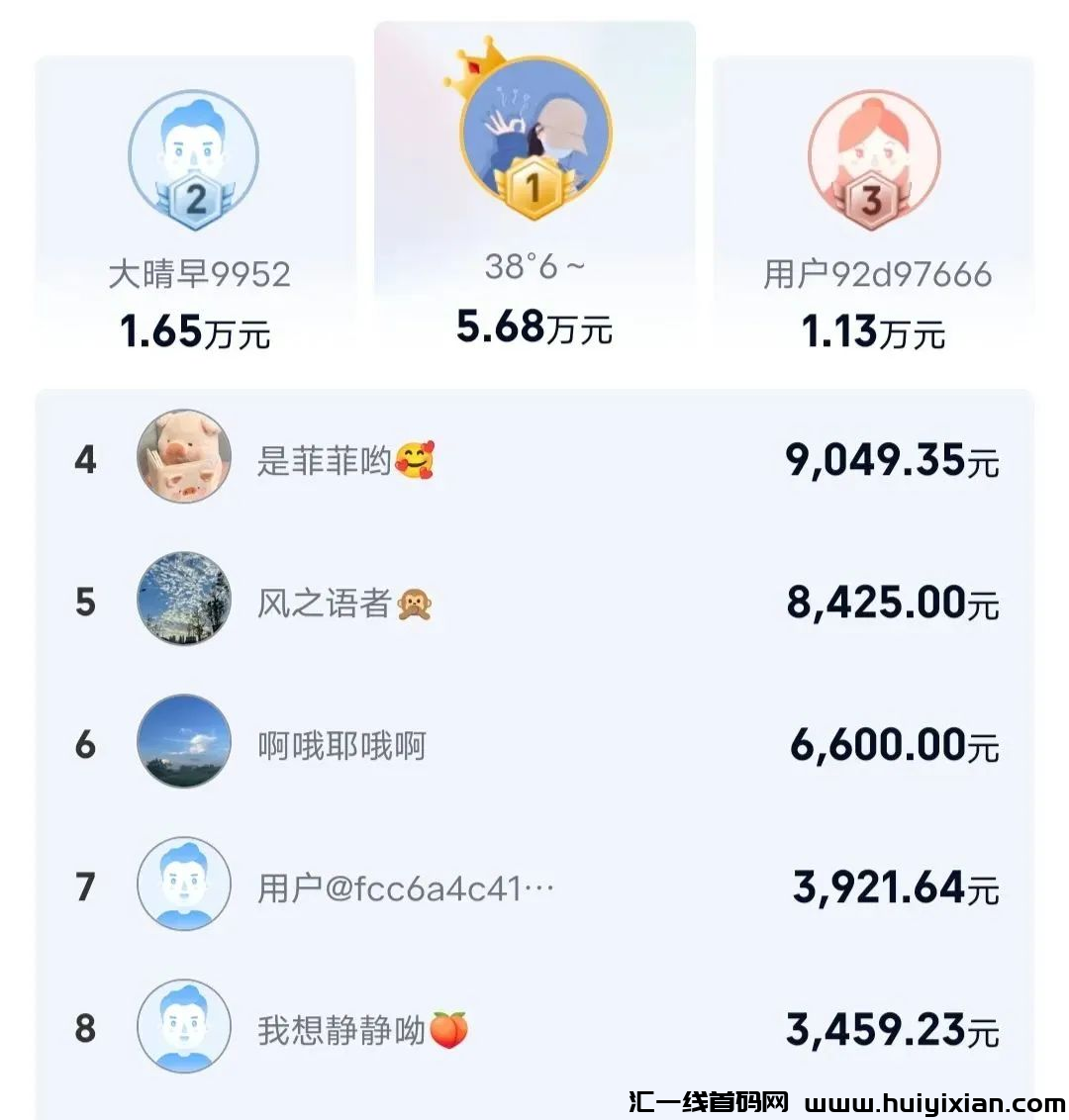This screenshot has width=1069, height=1120.
Task: Select the number 1 gold medal badge
Action: click(x=534, y=188)
